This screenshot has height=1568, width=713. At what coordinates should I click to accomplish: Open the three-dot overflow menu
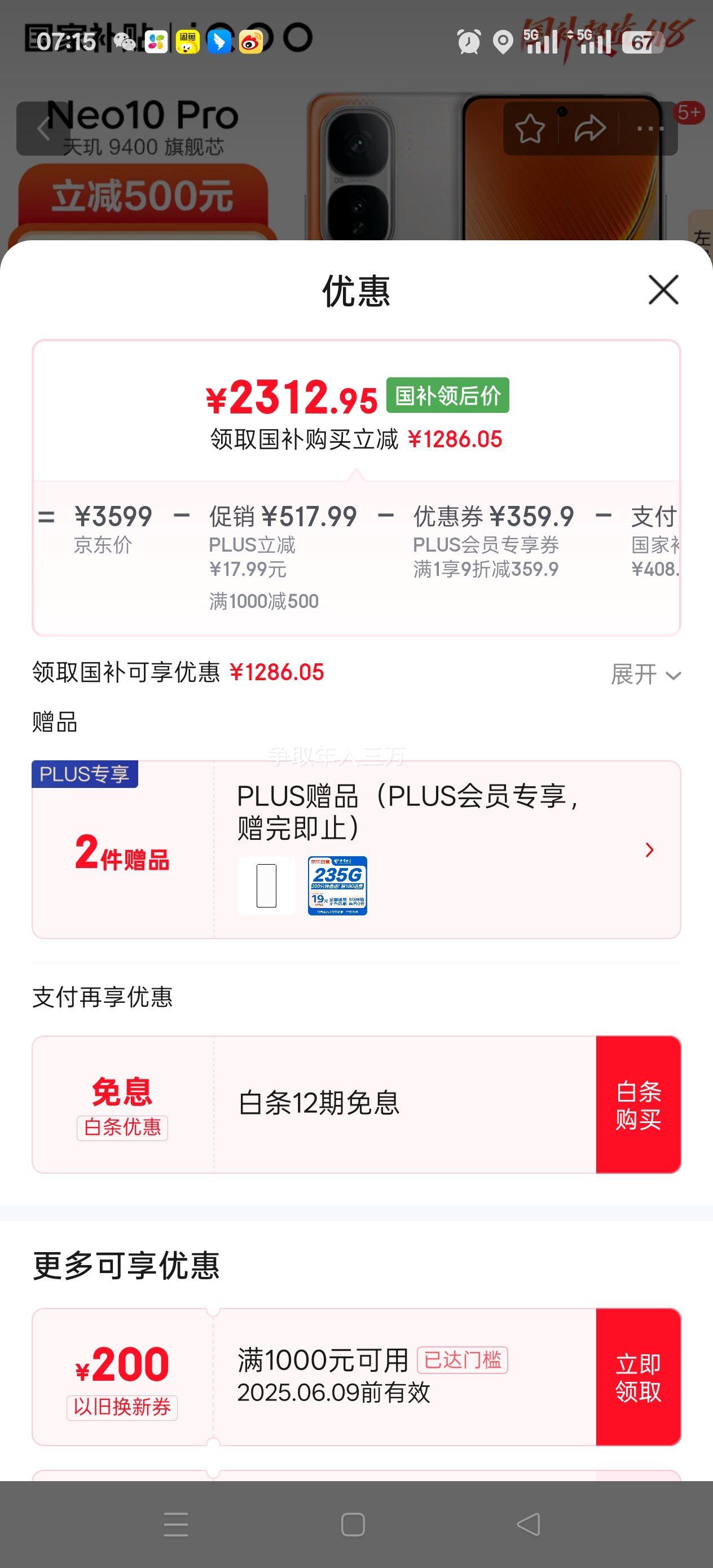point(649,129)
